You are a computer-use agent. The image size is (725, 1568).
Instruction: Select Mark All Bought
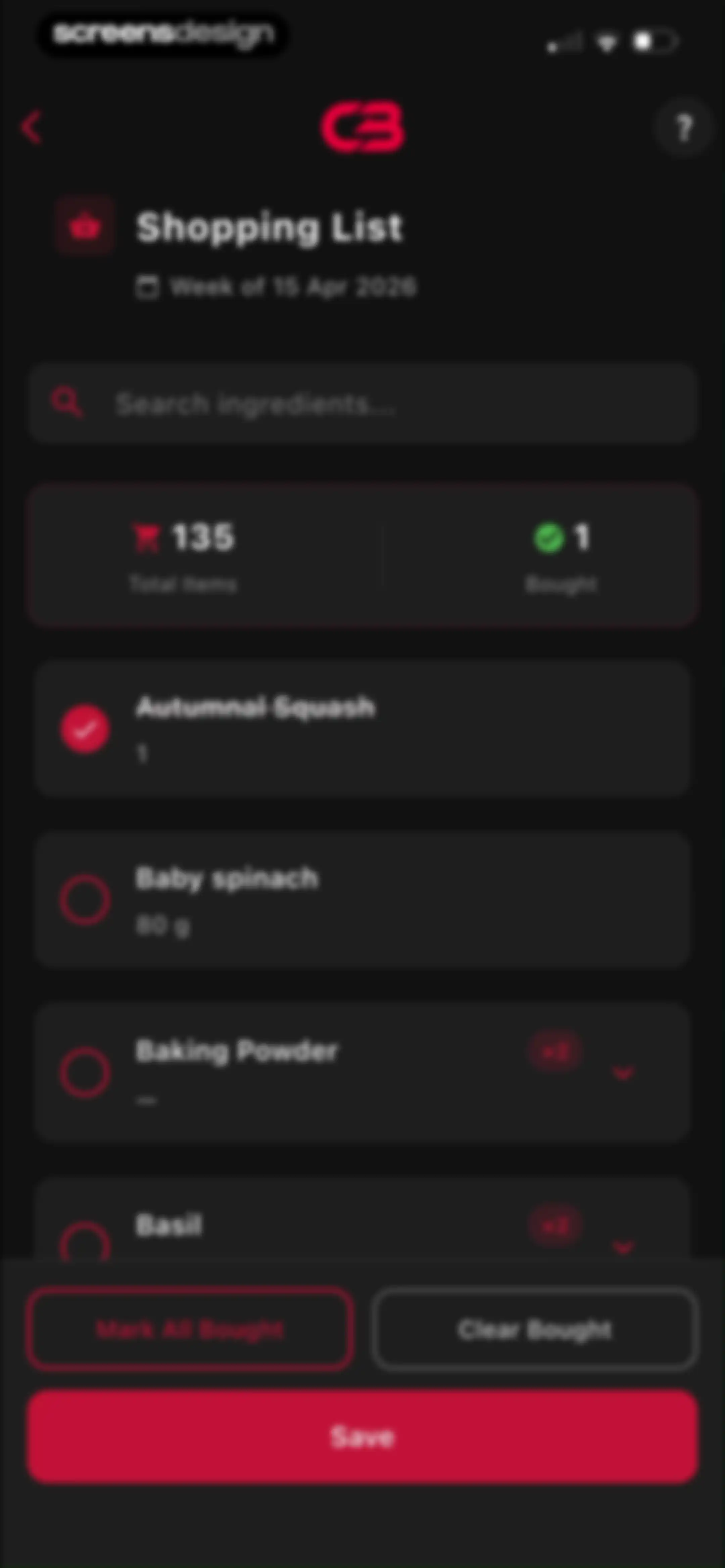[x=190, y=1329]
